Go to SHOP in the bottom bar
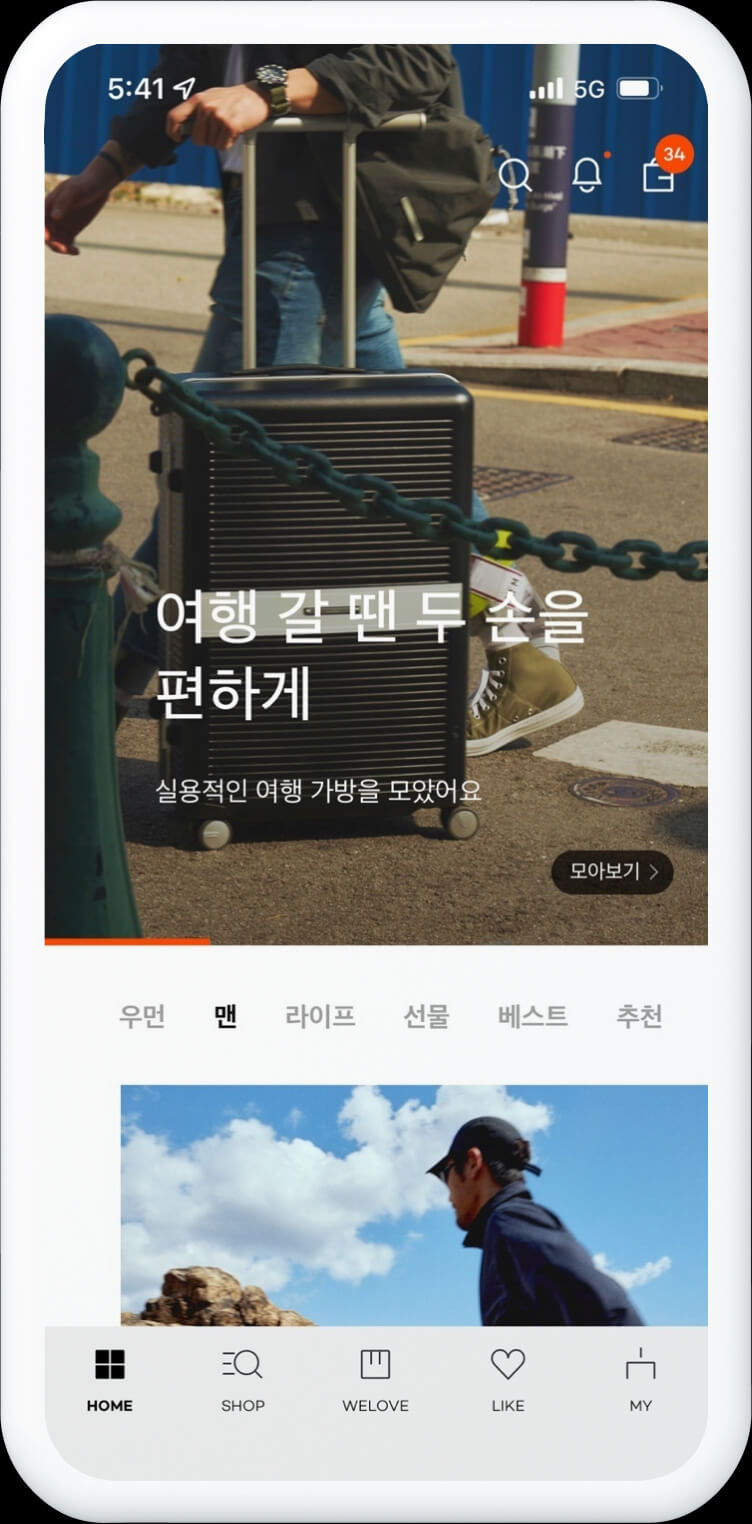752x1524 pixels. pos(242,1380)
